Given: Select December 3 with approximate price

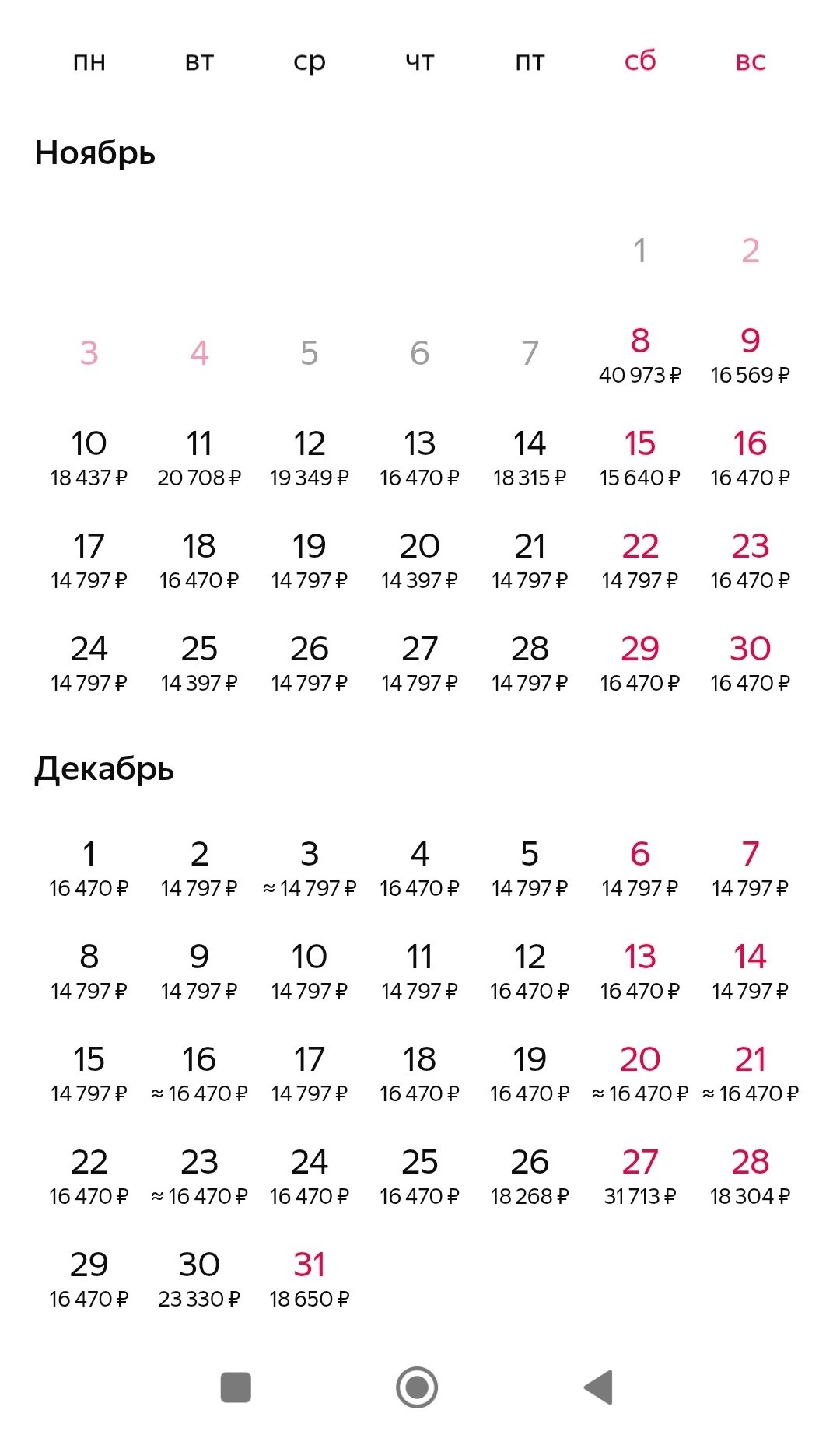Looking at the screenshot, I should pyautogui.click(x=310, y=868).
